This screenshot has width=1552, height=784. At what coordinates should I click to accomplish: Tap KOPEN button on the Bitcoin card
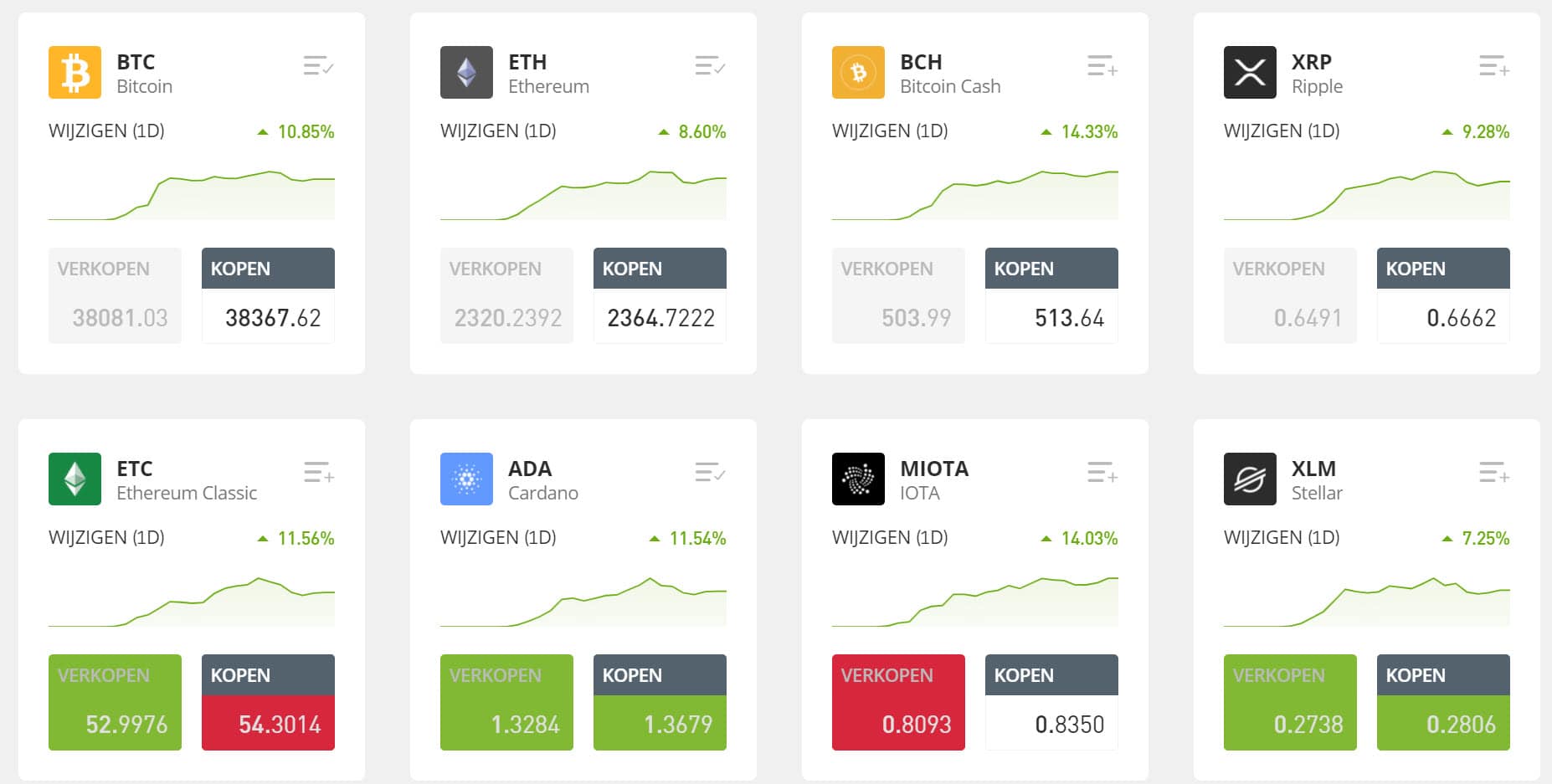click(268, 295)
